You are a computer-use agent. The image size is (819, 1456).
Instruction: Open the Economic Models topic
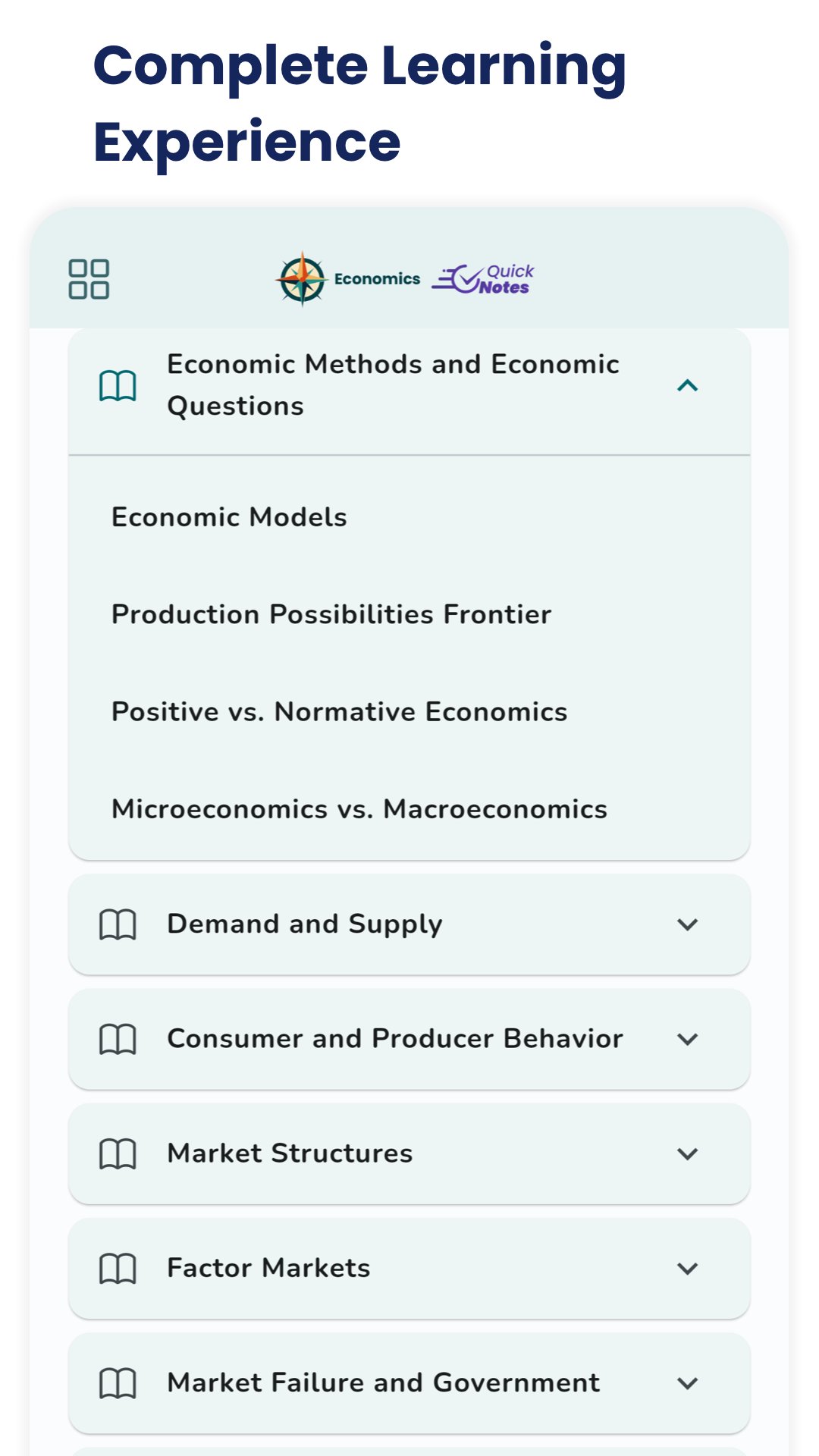229,516
